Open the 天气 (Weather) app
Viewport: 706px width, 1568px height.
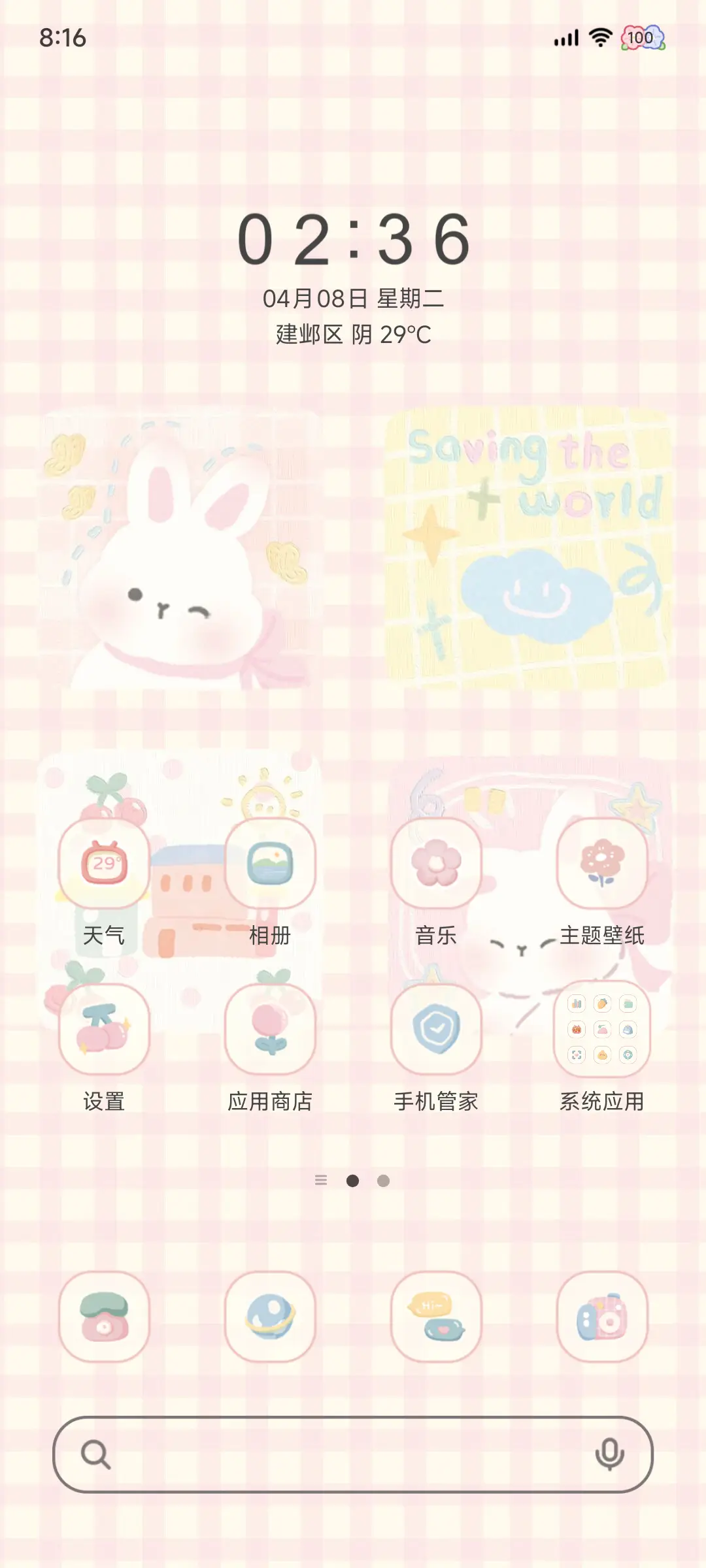[105, 862]
